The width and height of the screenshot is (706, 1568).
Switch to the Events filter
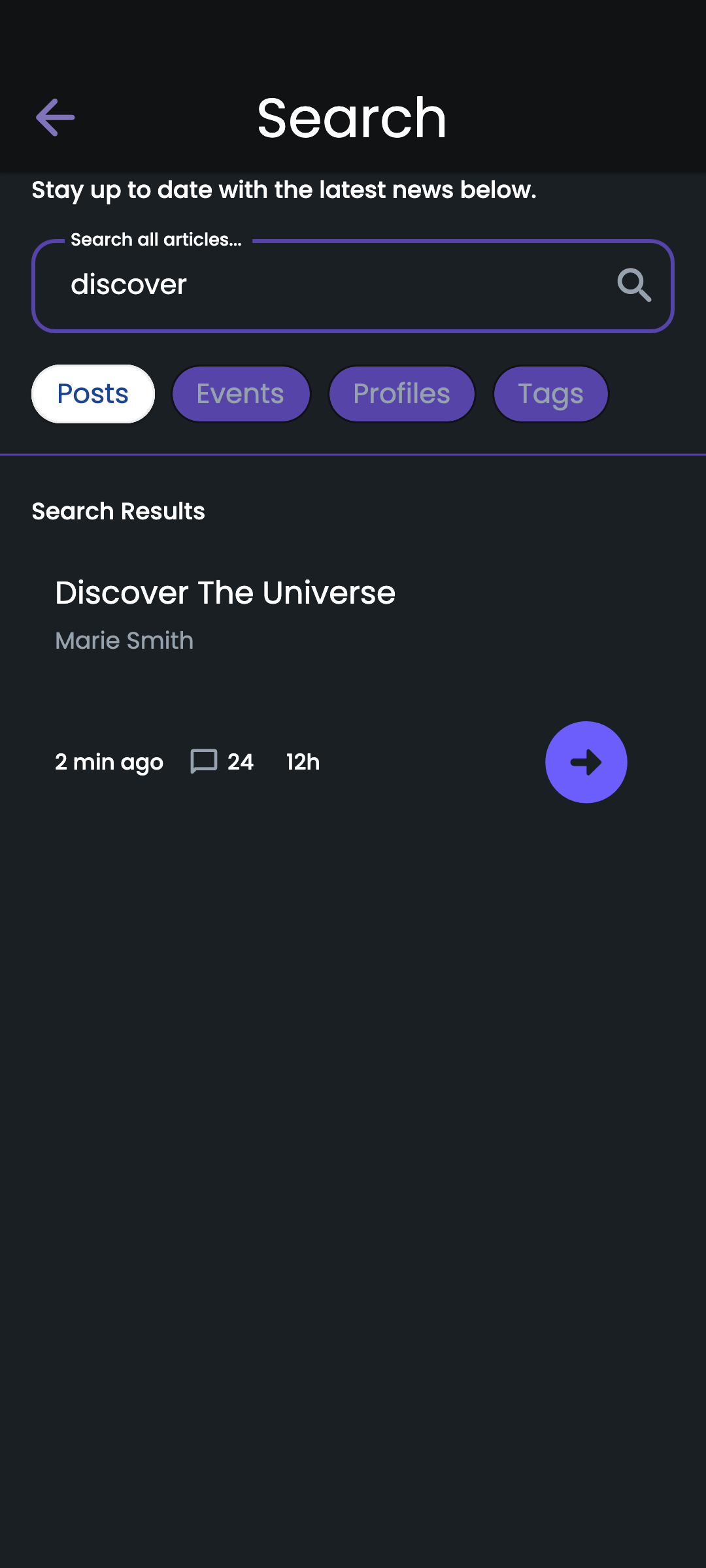tap(241, 394)
